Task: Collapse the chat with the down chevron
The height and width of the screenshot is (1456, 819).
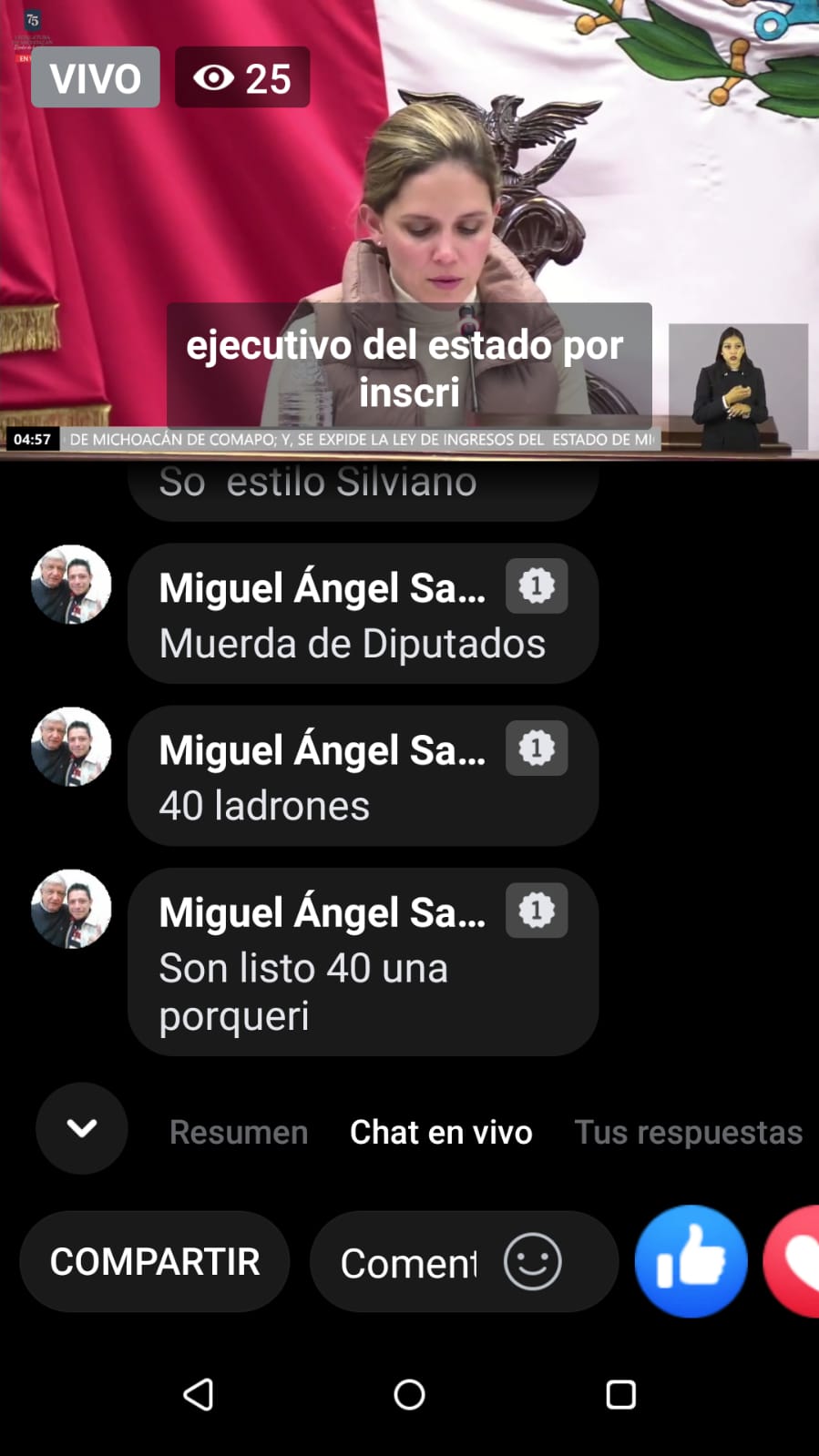Action: (x=82, y=1128)
